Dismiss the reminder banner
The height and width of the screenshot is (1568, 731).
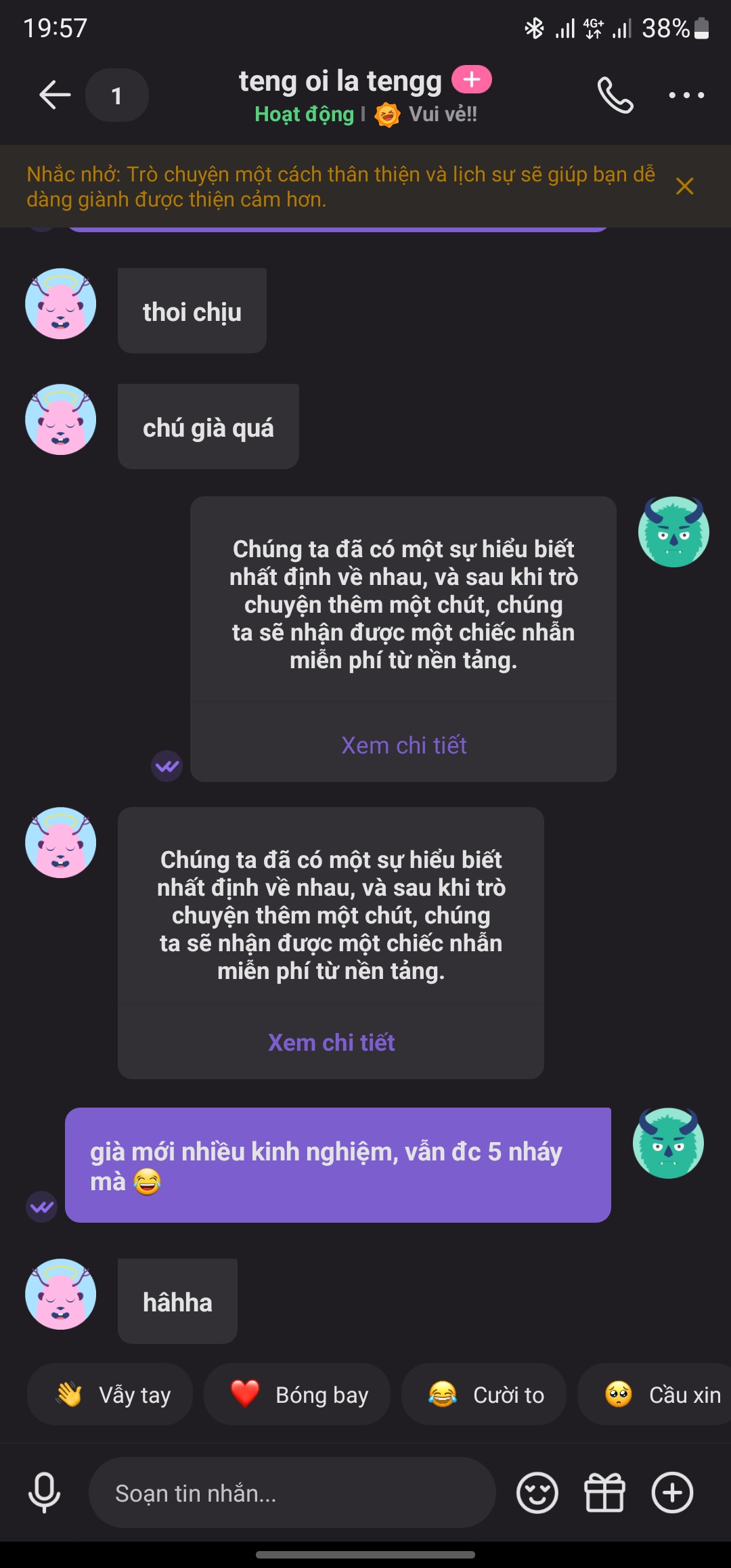(x=684, y=186)
